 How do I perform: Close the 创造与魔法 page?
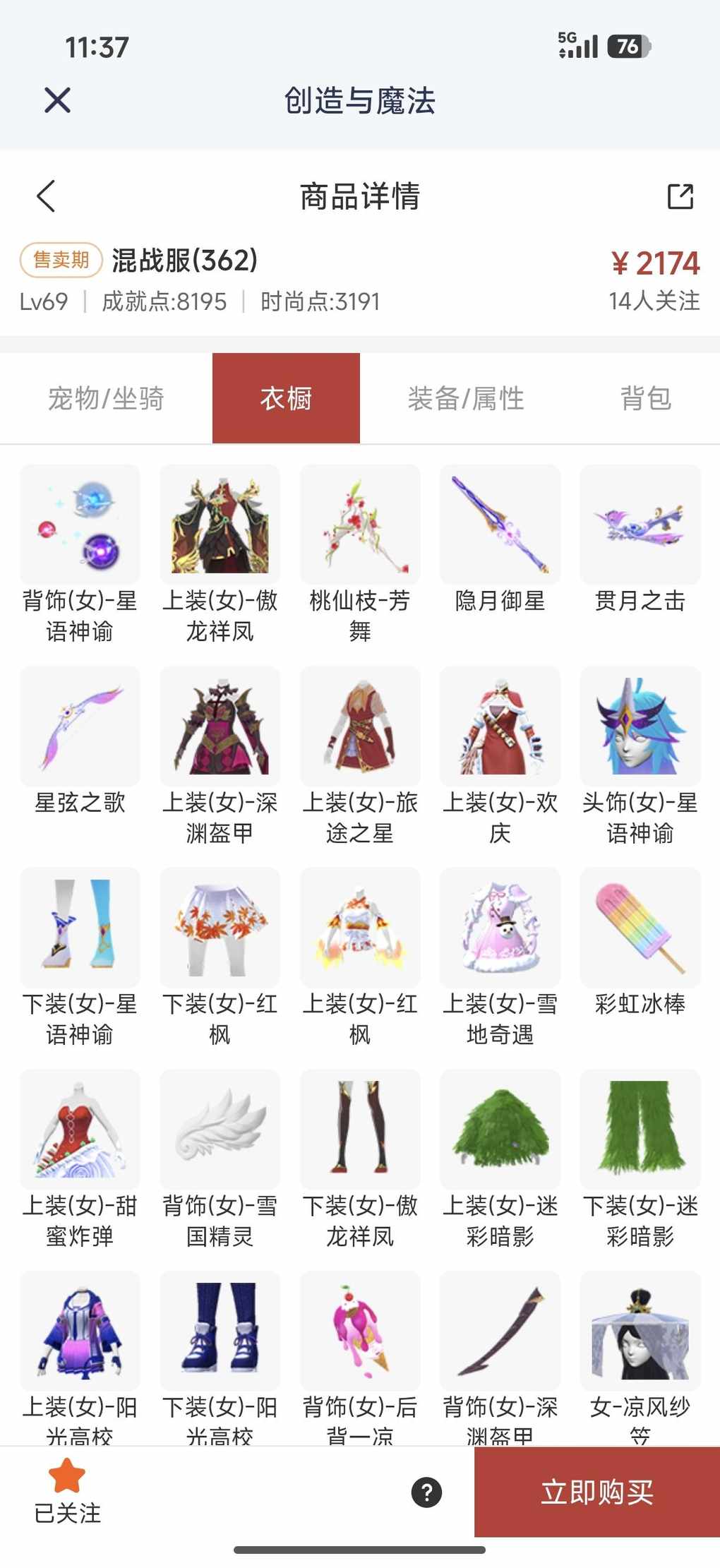click(x=57, y=100)
